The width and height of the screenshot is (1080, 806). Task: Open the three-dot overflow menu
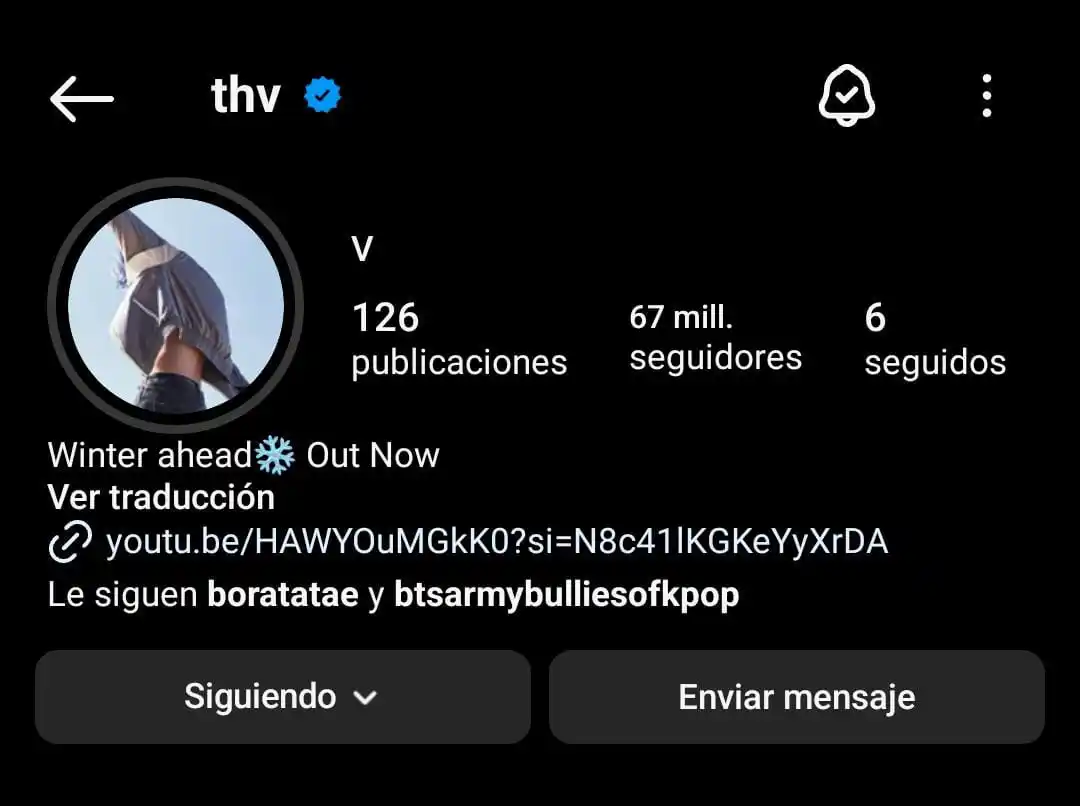986,97
